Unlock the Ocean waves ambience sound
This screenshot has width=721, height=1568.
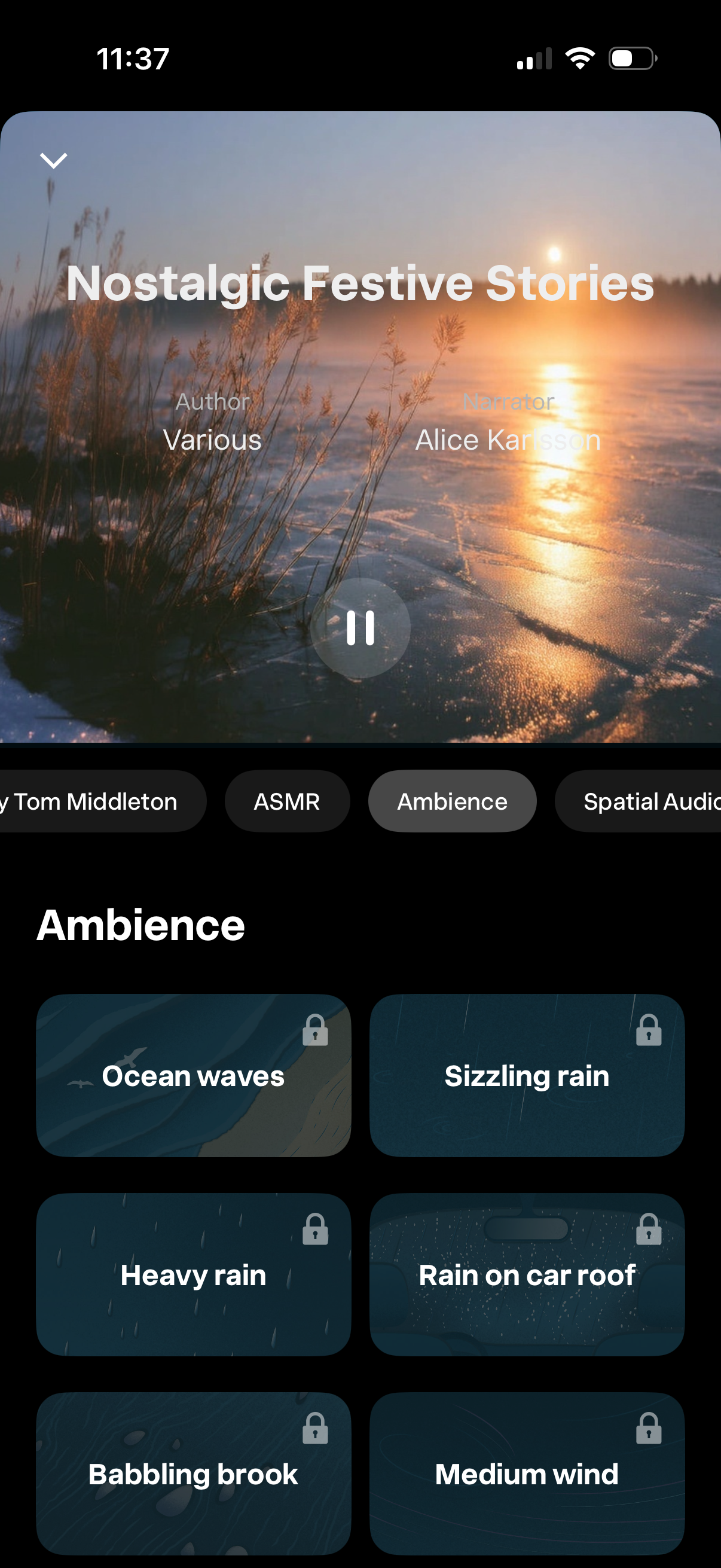[193, 1075]
